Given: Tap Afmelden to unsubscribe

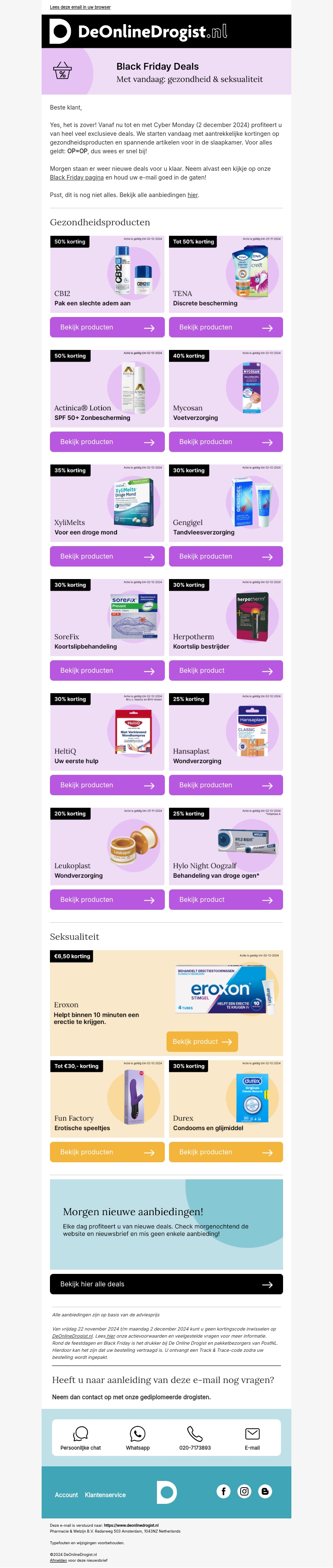Looking at the screenshot, I should [x=58, y=1561].
